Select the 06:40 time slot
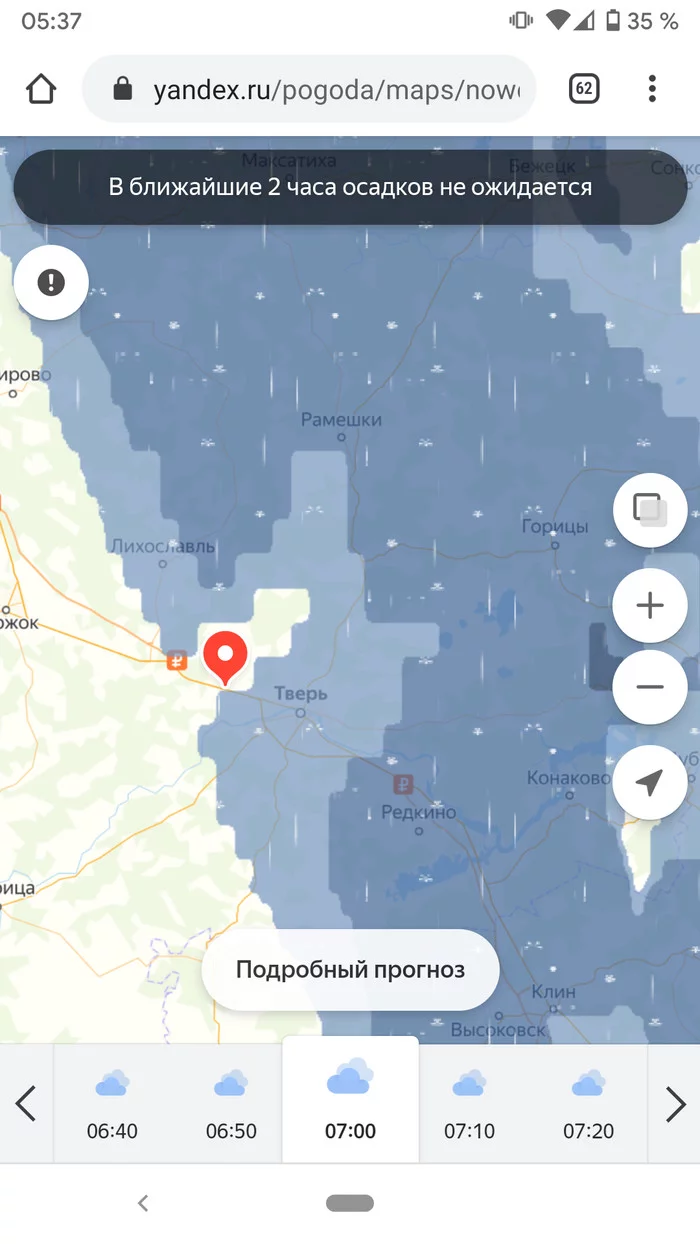Screen dimensions: 700x1244 pos(112,1104)
